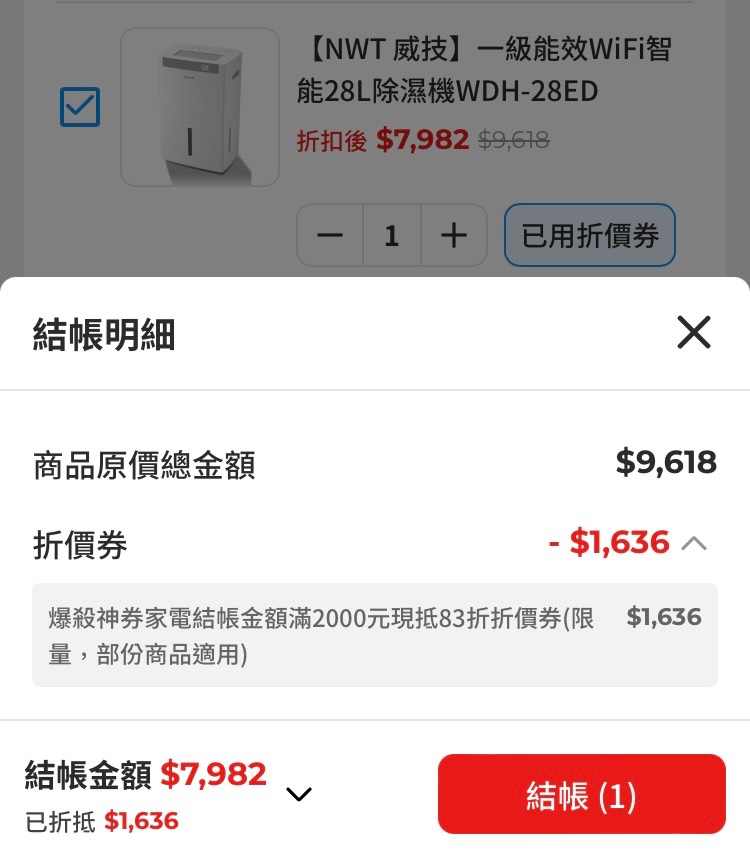Select the quantity input showing 1

click(392, 235)
